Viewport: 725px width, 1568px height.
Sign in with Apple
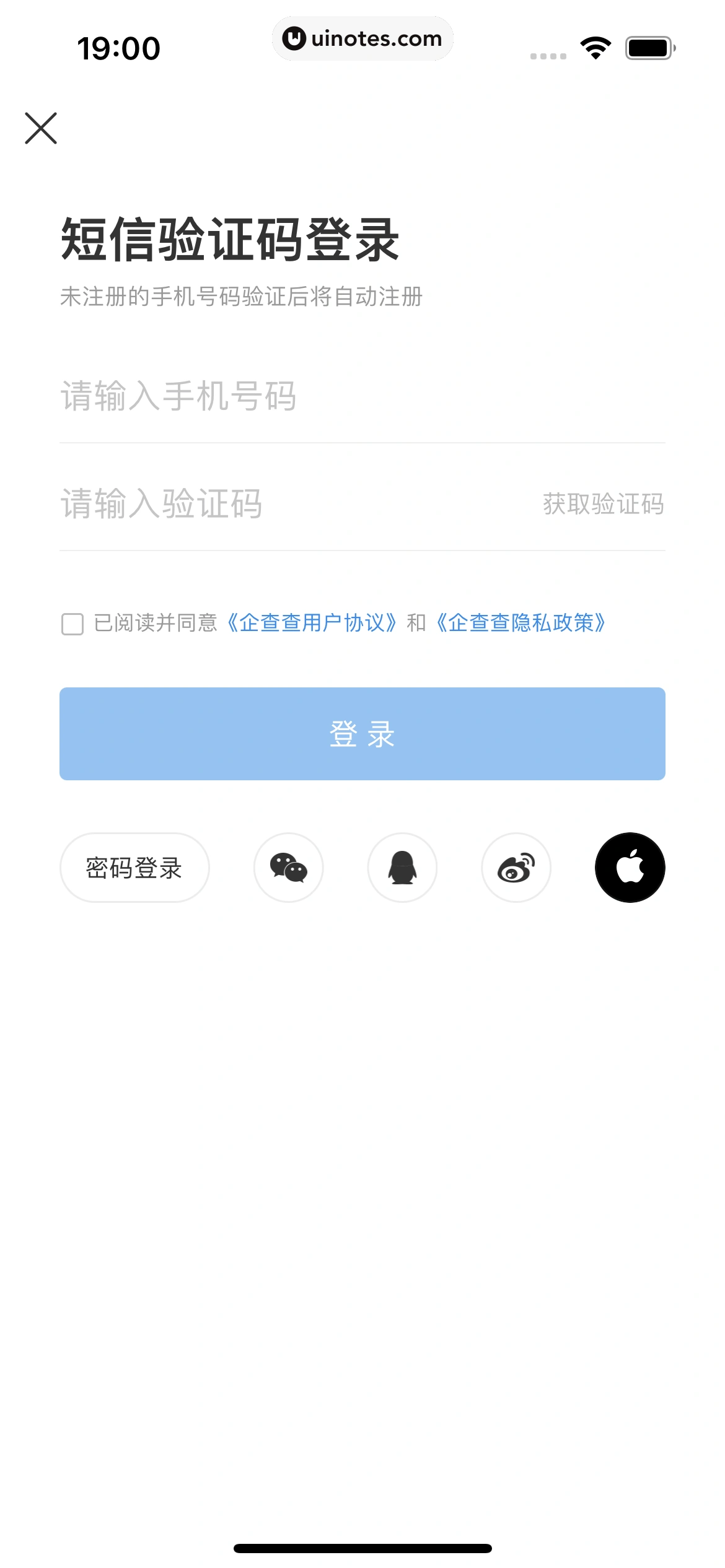(630, 868)
